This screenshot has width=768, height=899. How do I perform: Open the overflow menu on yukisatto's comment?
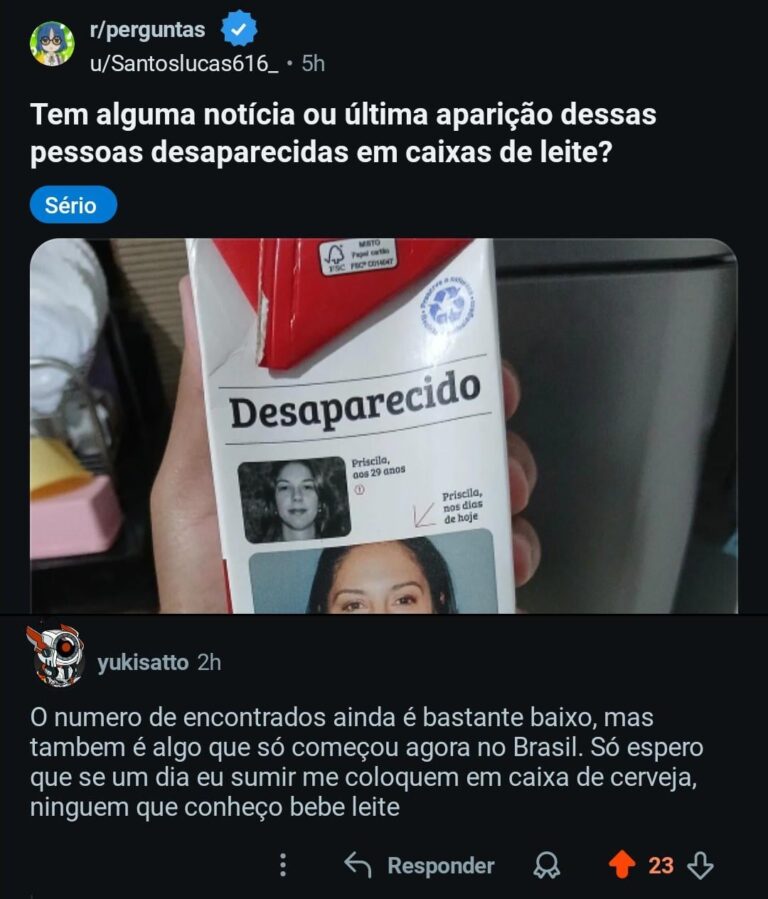pyautogui.click(x=283, y=865)
